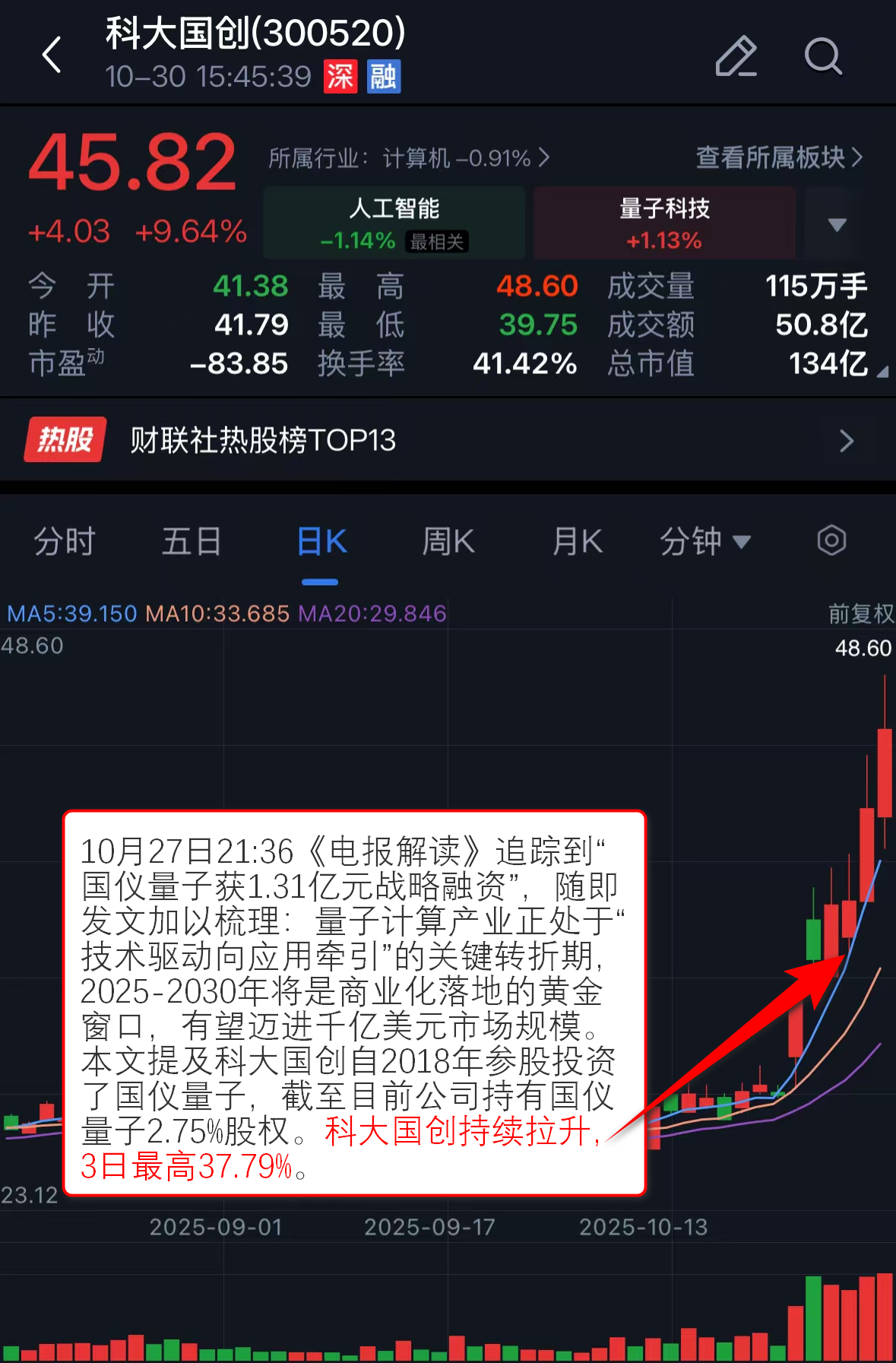Screen dimensions: 896x1363
Task: Change the 前复权 adjustment mode
Action: tap(860, 613)
